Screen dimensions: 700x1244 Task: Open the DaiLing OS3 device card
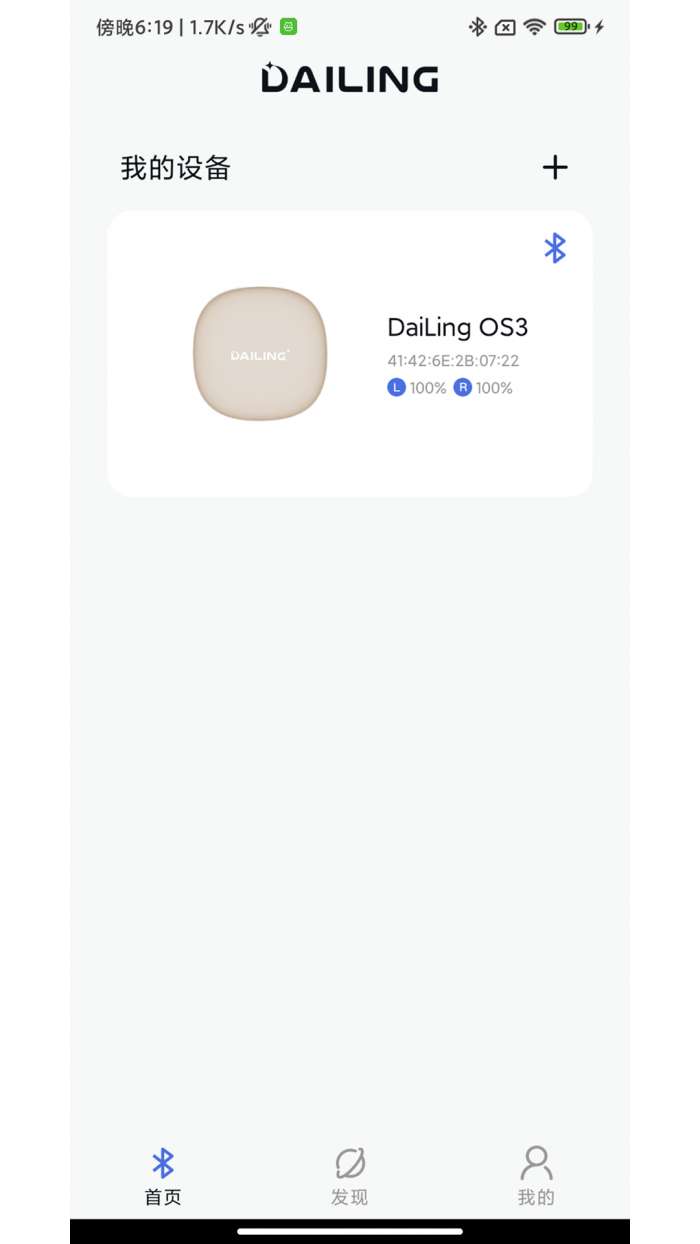pyautogui.click(x=349, y=354)
